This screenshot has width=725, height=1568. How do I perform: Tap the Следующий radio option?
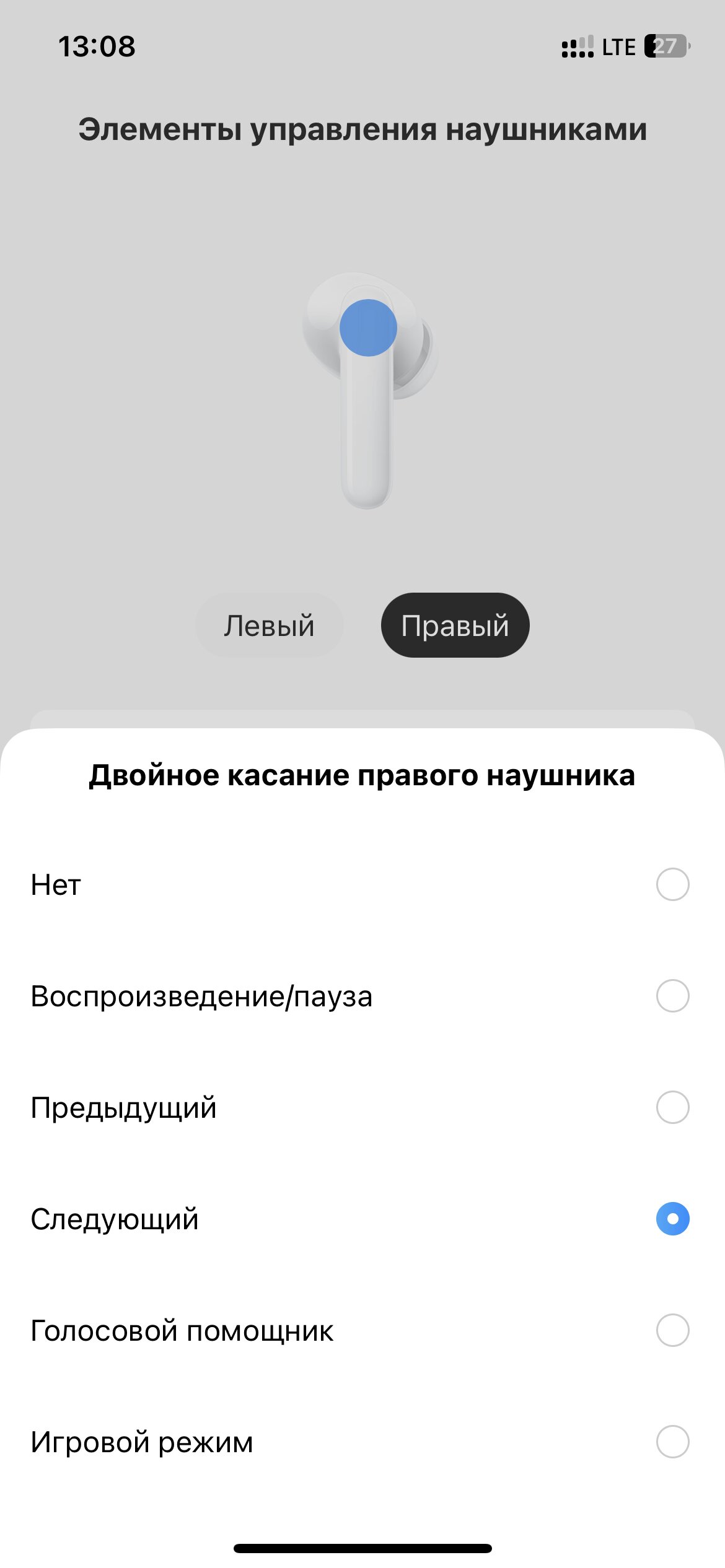tap(362, 1219)
